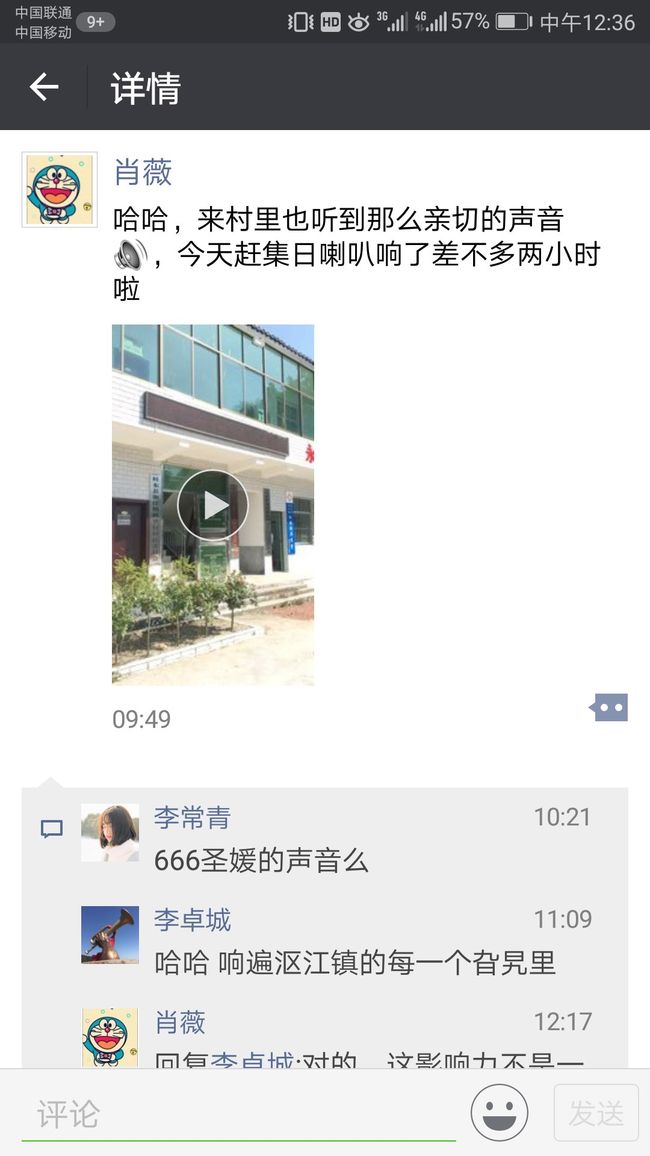Open 肖薇's profile name link in post header
The image size is (650, 1156).
click(143, 171)
